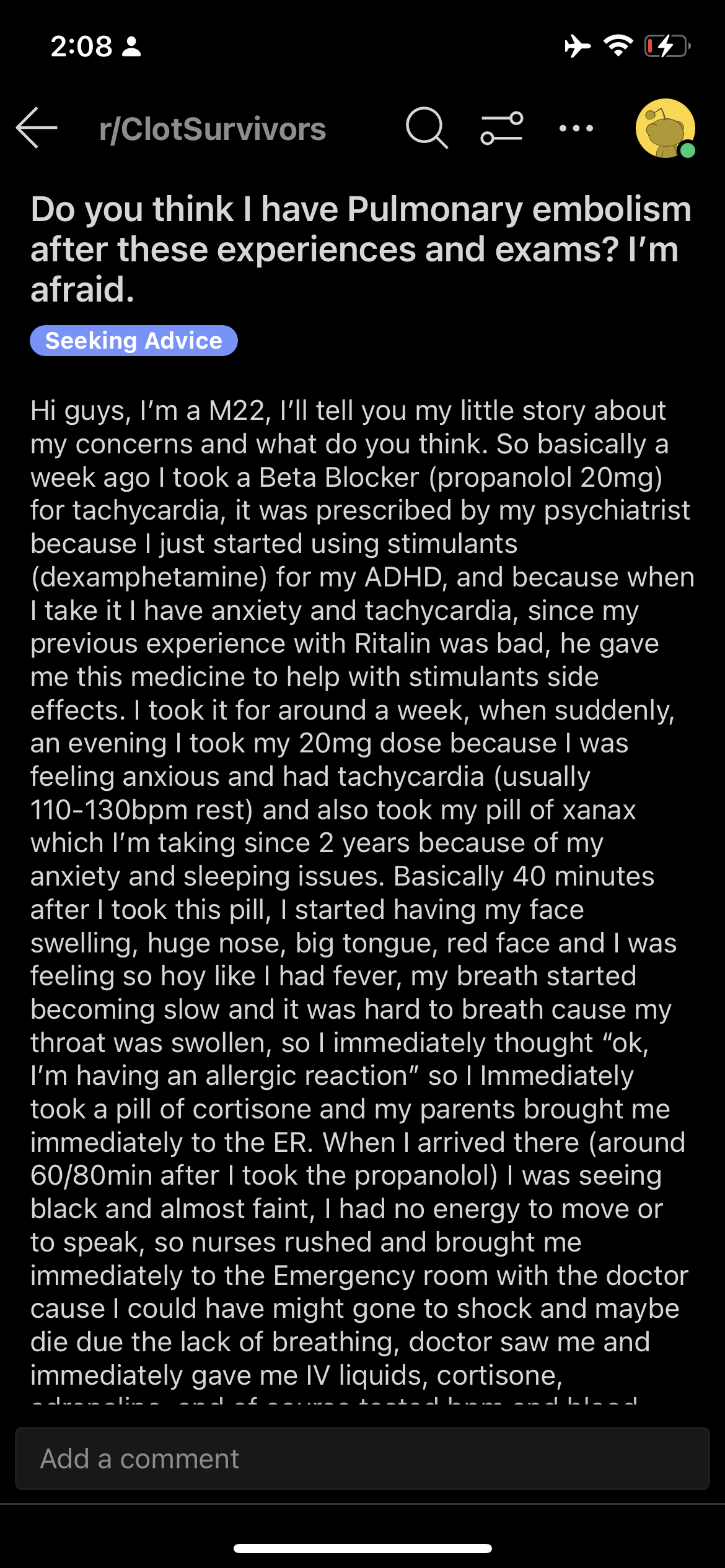Image resolution: width=725 pixels, height=1568 pixels.
Task: Open the three-dot overflow menu
Action: pos(576,129)
